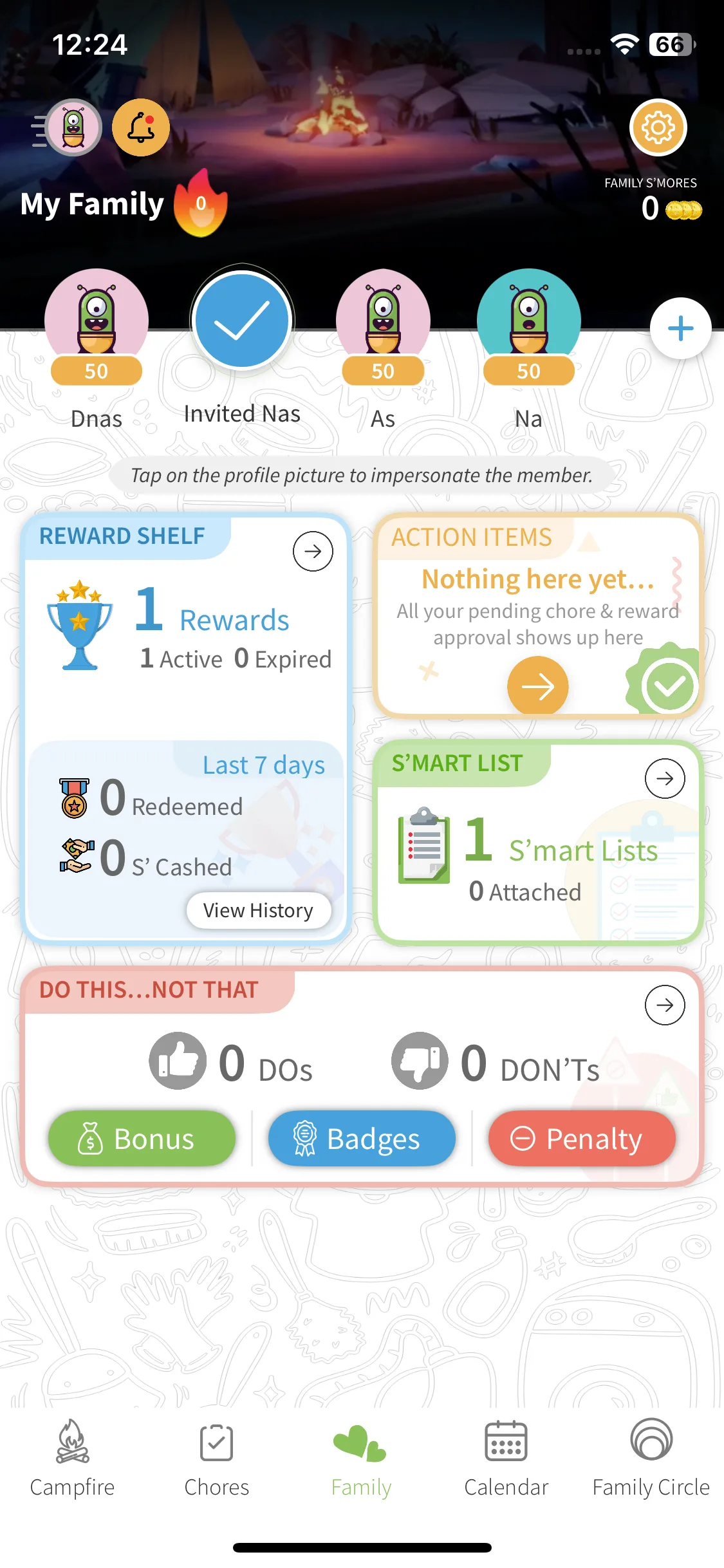
Task: Open the profile menu avatar at top
Action: click(x=73, y=127)
